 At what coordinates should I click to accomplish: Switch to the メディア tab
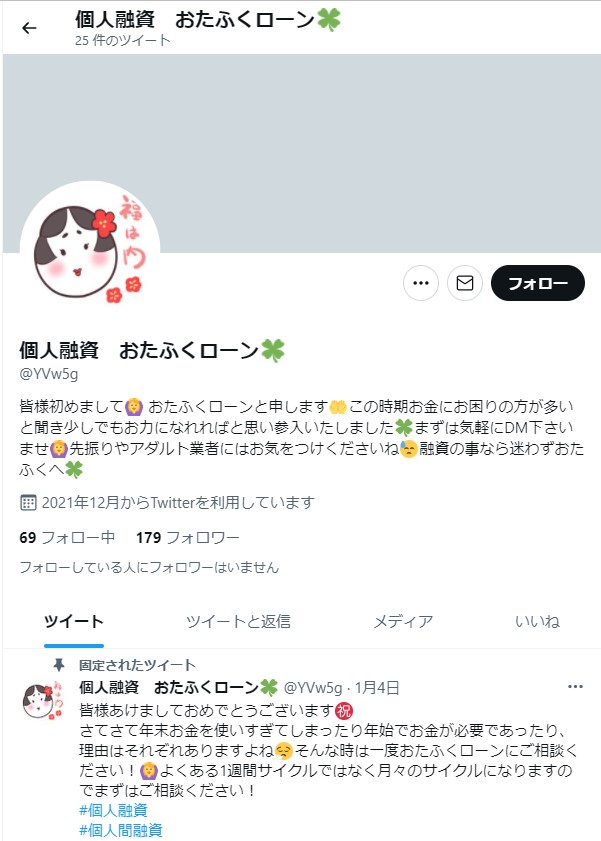403,621
